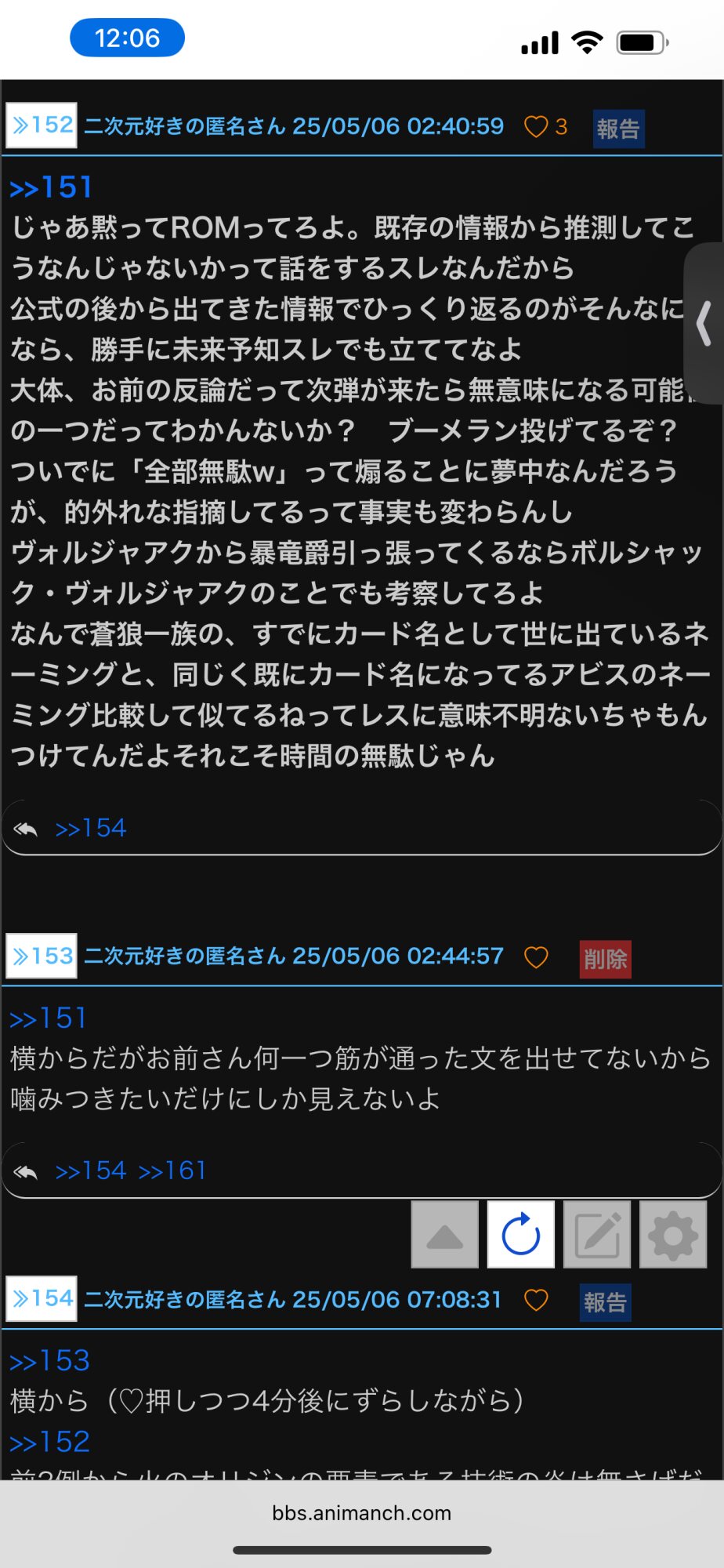Report post 154 with 報告 button
724x1568 pixels.
point(606,1302)
